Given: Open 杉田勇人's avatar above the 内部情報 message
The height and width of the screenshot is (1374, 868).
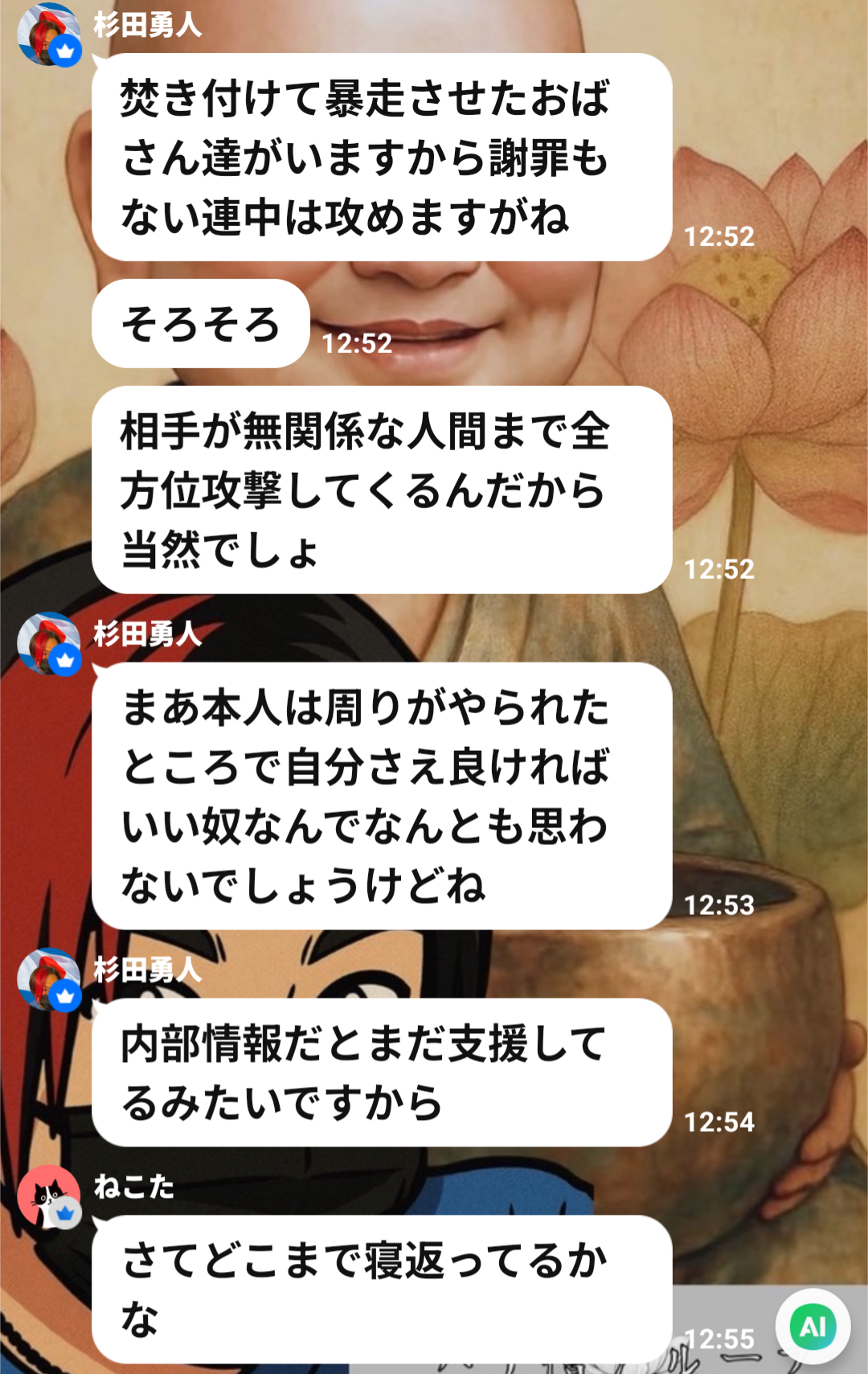Looking at the screenshot, I should coord(48,979).
